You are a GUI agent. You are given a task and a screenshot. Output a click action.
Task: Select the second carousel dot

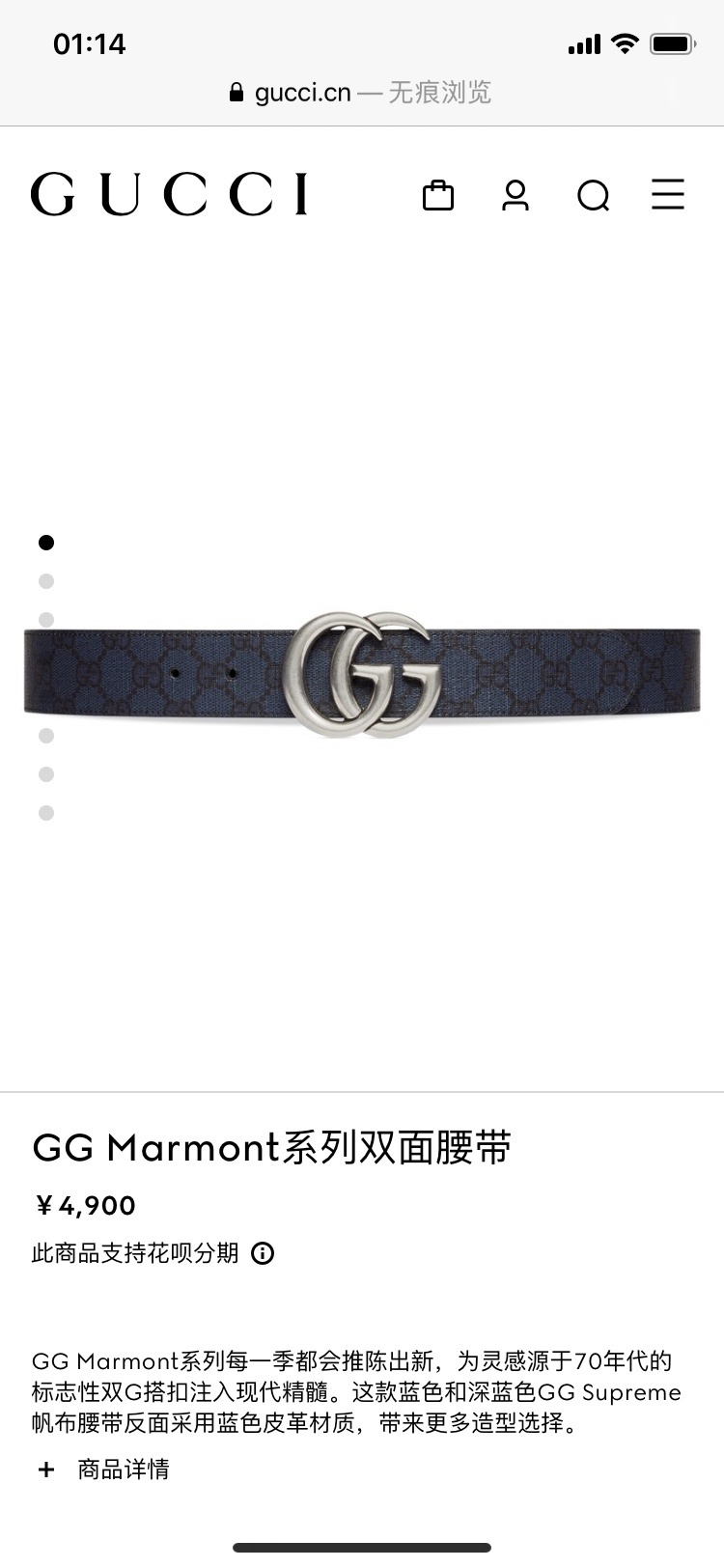tap(46, 581)
